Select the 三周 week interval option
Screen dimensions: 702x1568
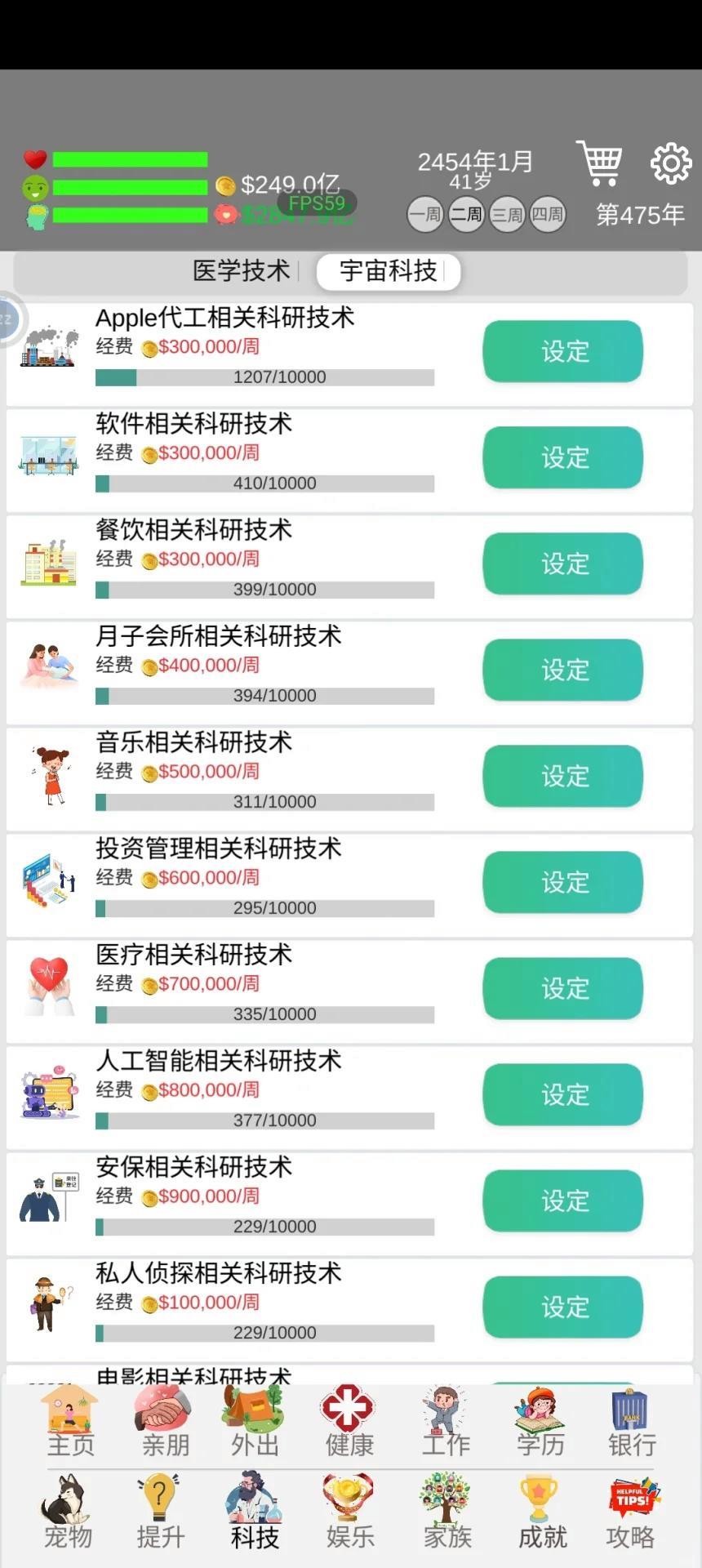point(507,213)
